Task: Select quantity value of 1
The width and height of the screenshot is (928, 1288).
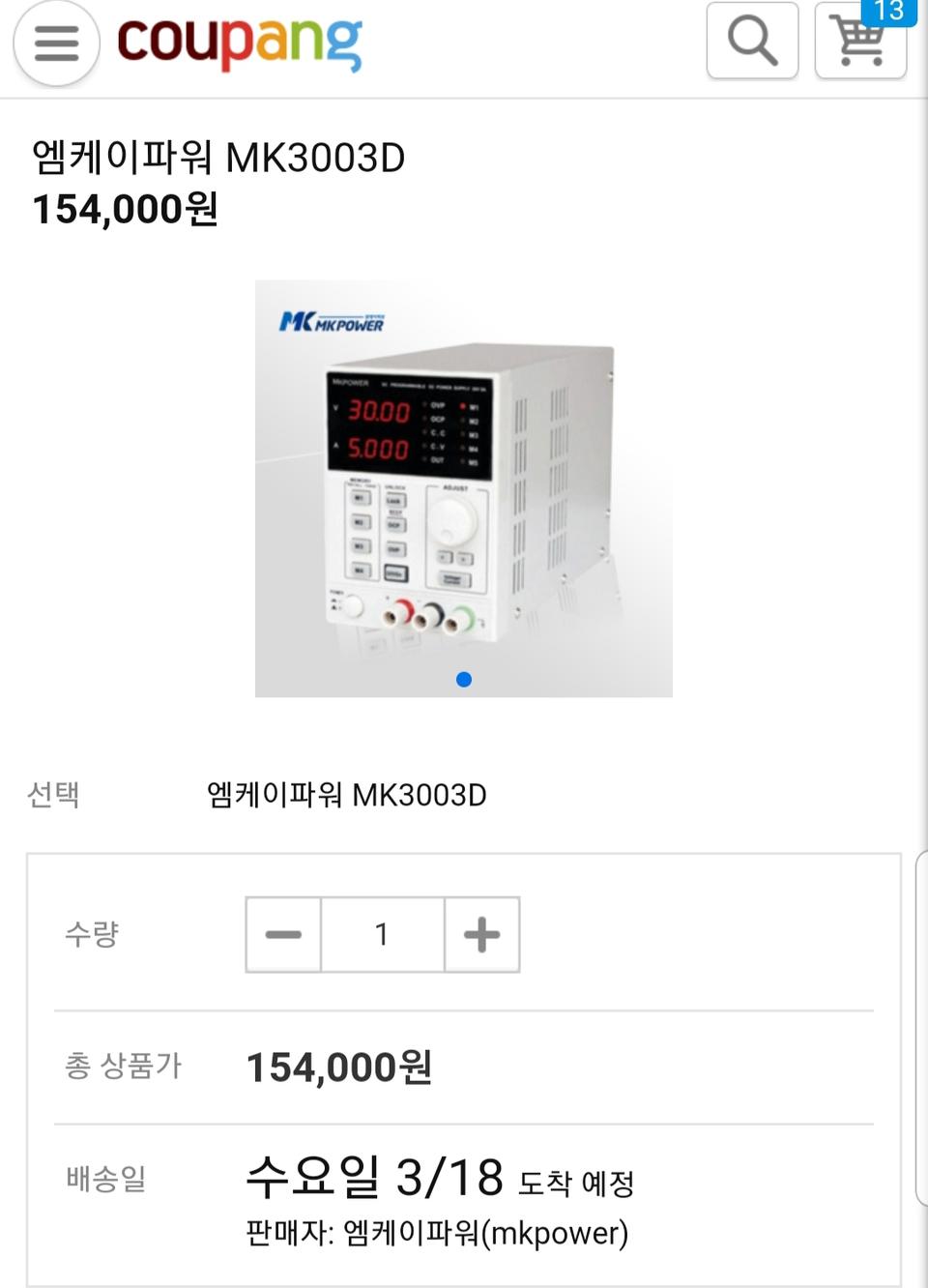Action: pyautogui.click(x=382, y=934)
